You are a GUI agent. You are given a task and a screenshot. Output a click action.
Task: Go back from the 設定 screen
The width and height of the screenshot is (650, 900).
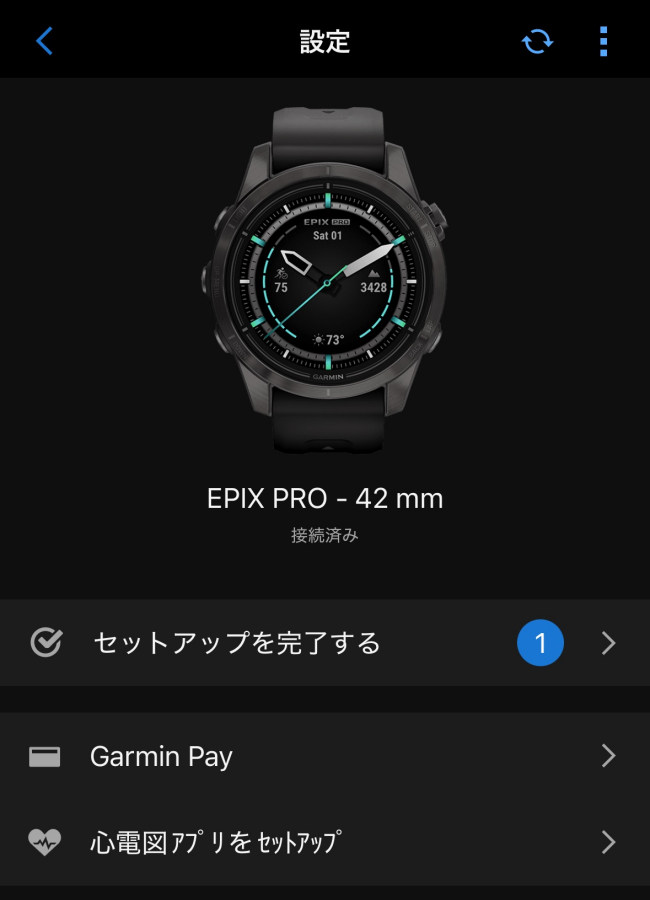click(x=44, y=41)
